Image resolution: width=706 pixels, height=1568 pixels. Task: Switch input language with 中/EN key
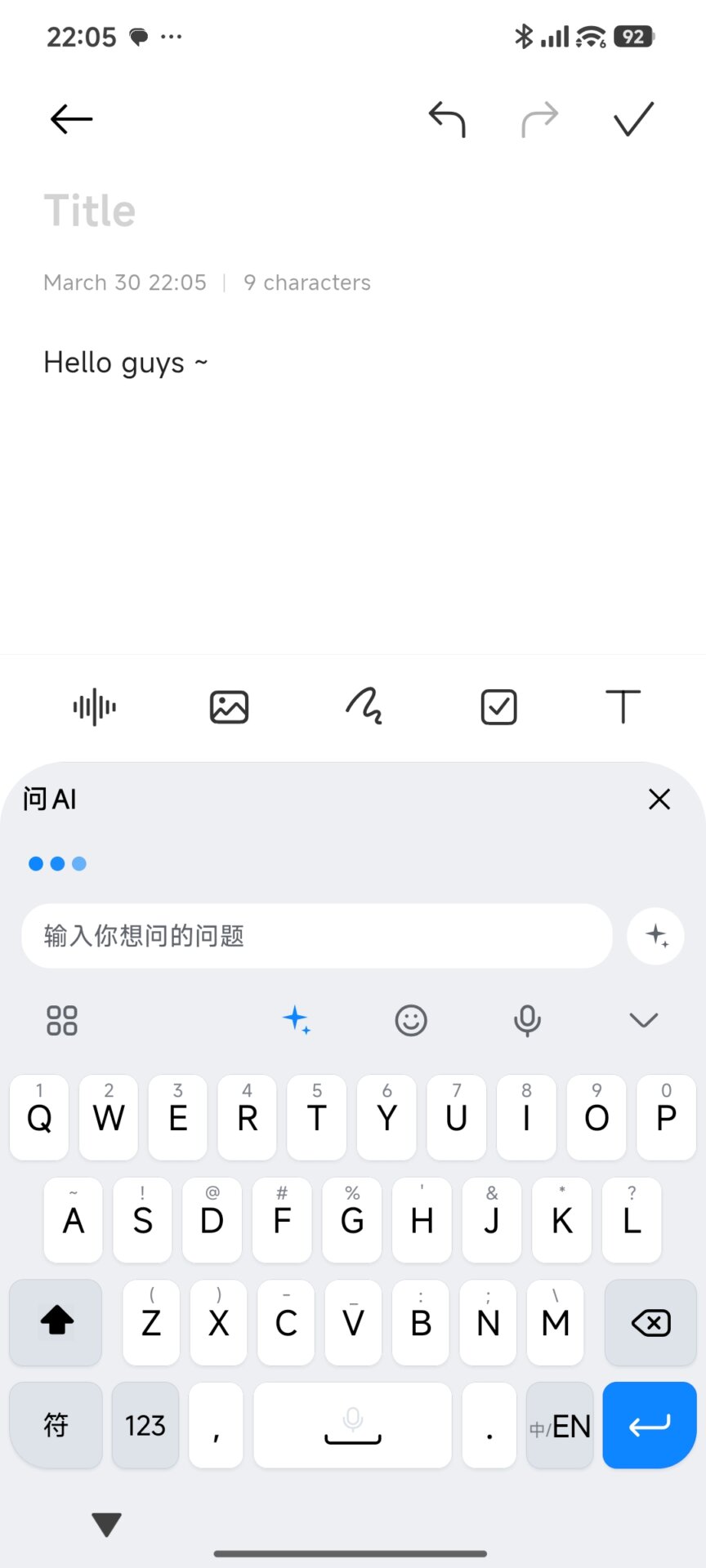(x=560, y=1425)
